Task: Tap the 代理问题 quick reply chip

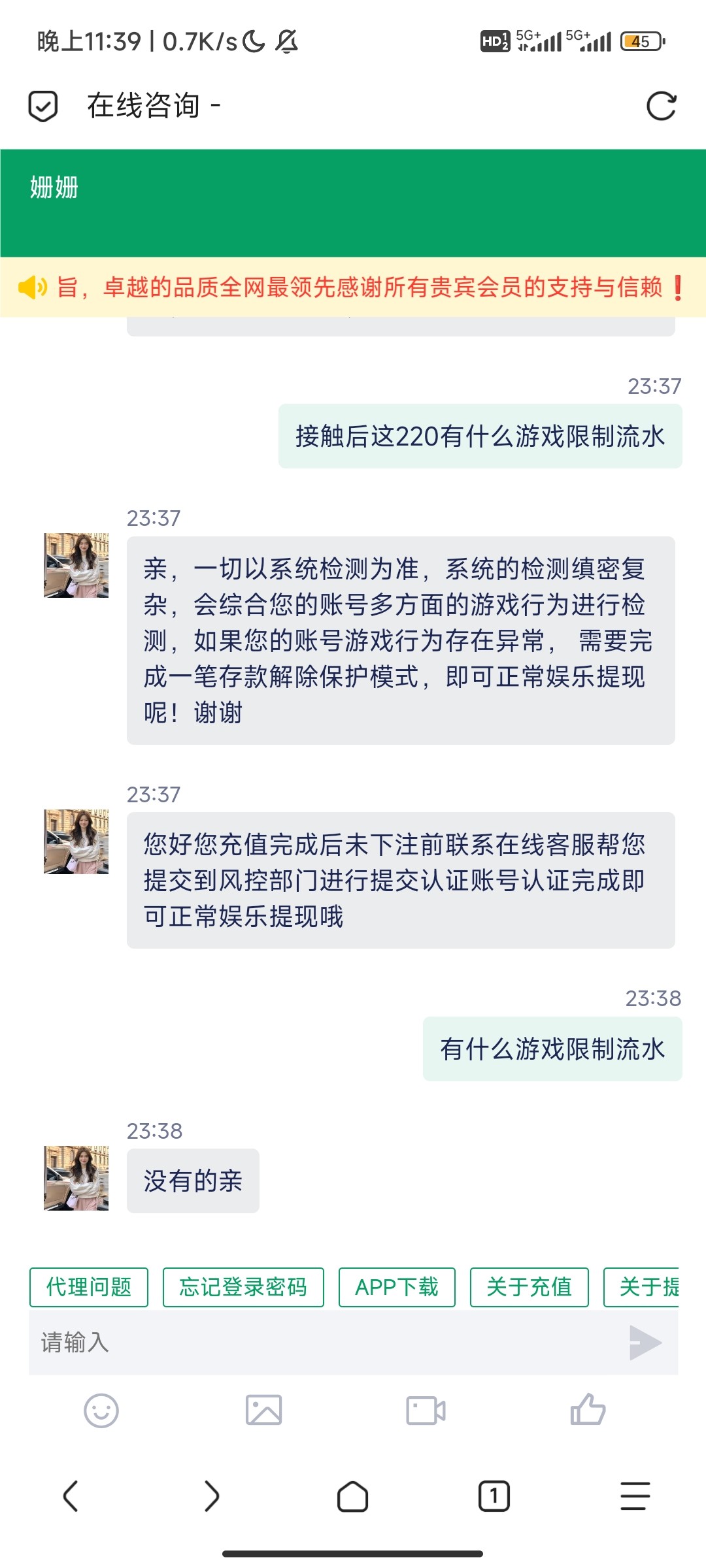Action: click(89, 1287)
